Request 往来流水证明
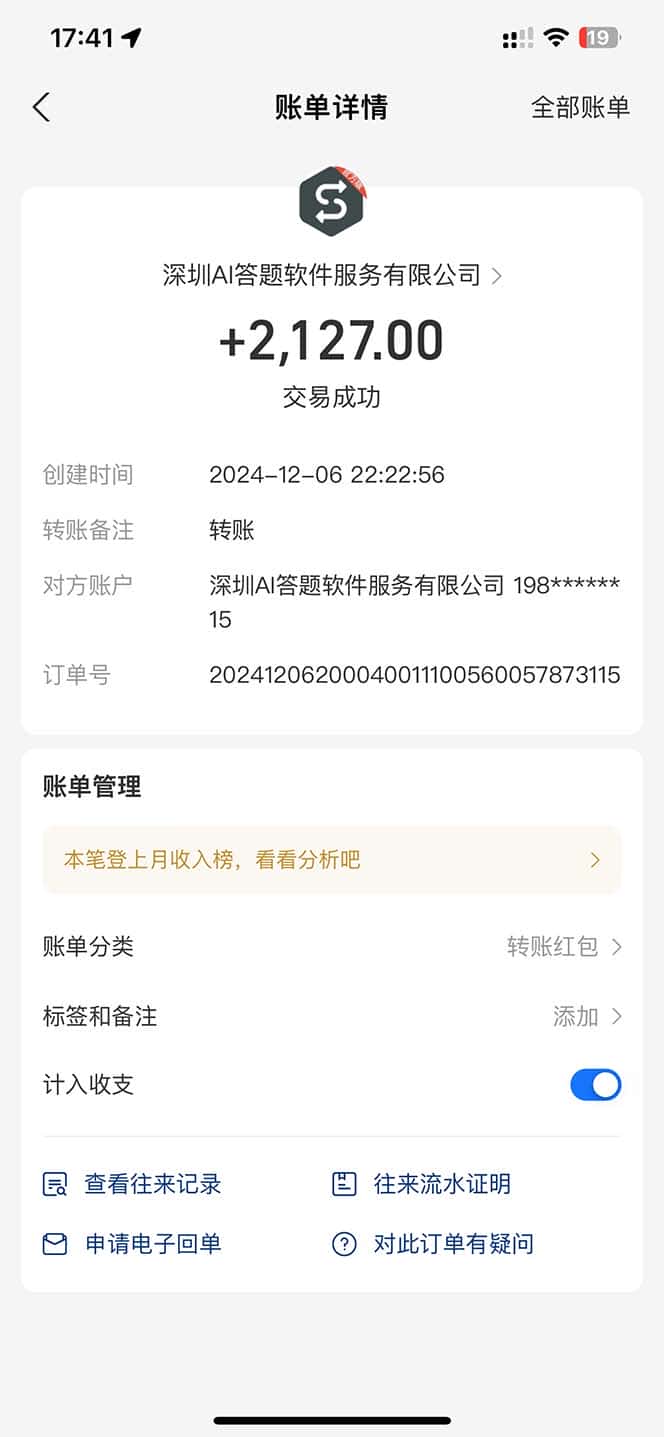664x1437 pixels. [x=421, y=1184]
